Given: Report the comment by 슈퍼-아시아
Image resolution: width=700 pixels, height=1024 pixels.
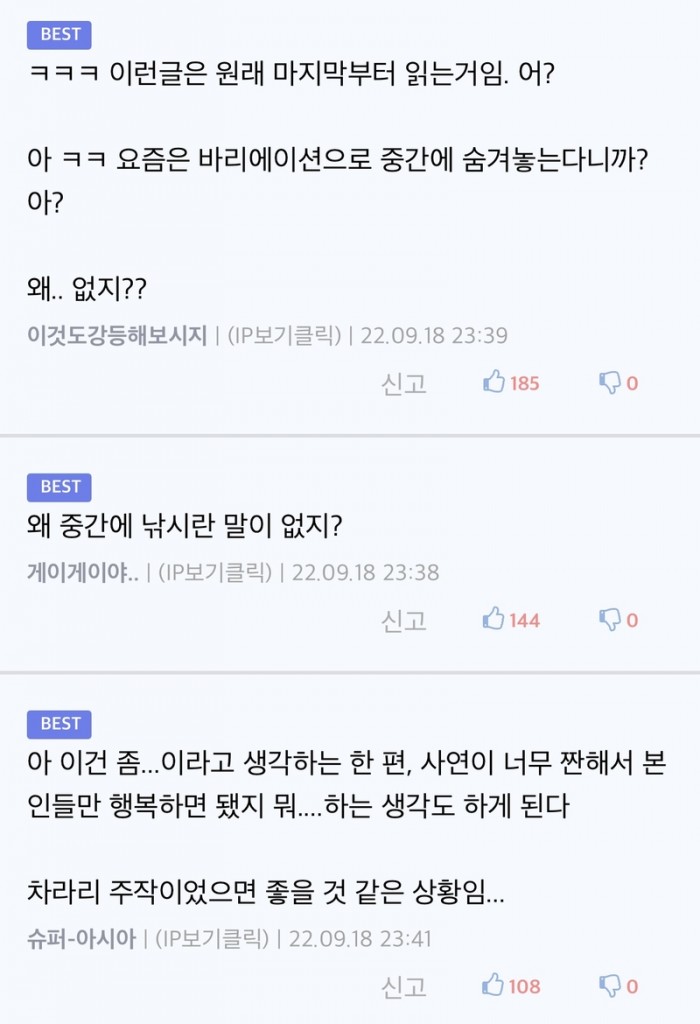Looking at the screenshot, I should tap(404, 986).
